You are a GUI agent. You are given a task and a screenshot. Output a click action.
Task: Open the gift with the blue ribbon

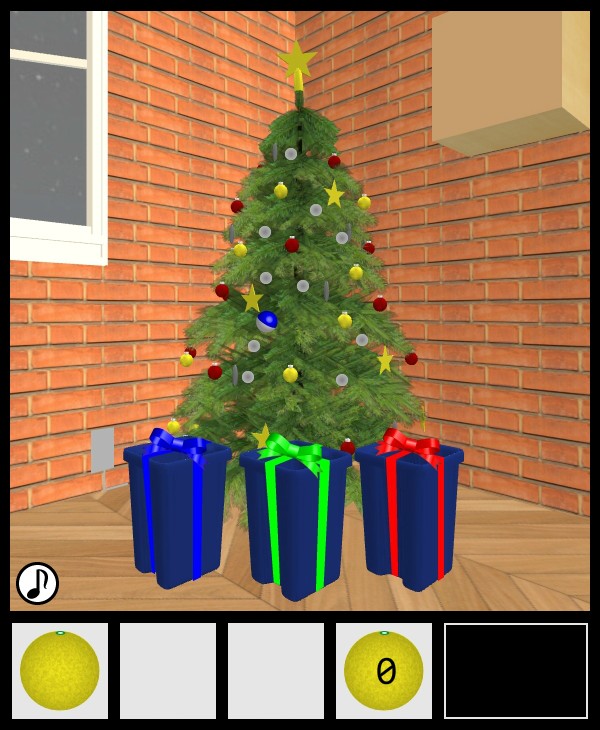click(x=176, y=510)
